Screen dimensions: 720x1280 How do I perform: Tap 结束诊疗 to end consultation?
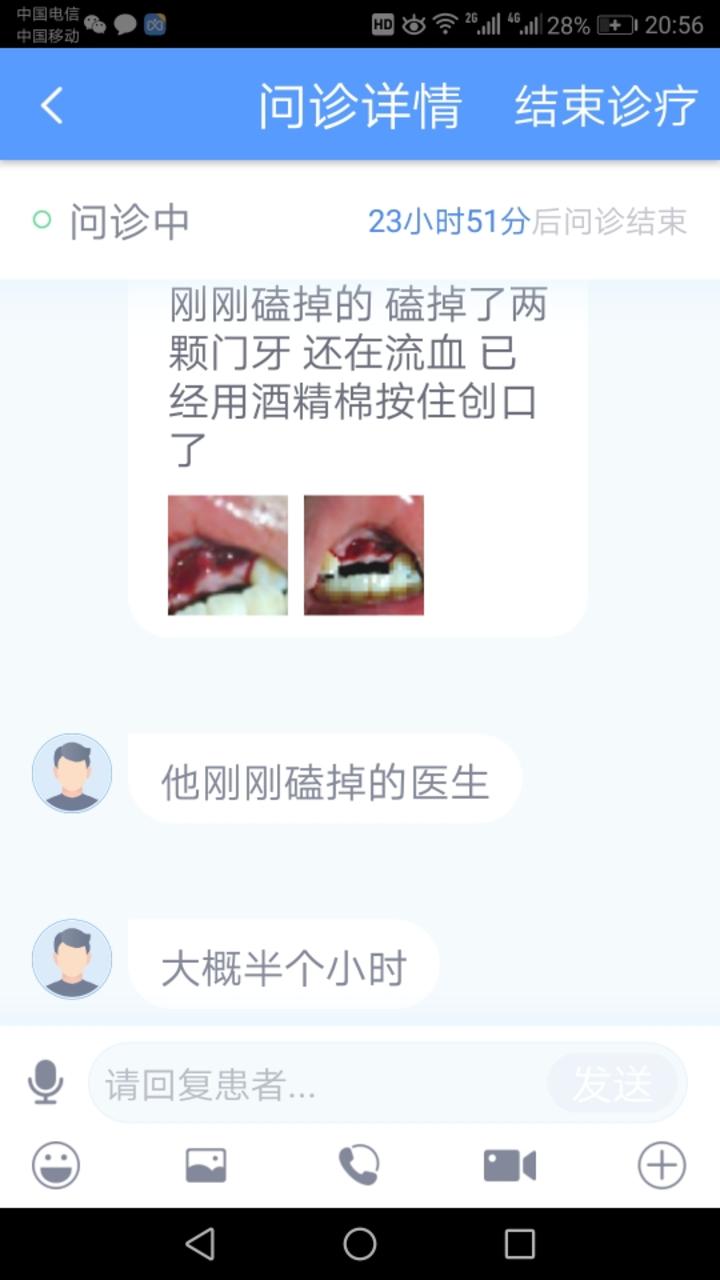coord(605,106)
